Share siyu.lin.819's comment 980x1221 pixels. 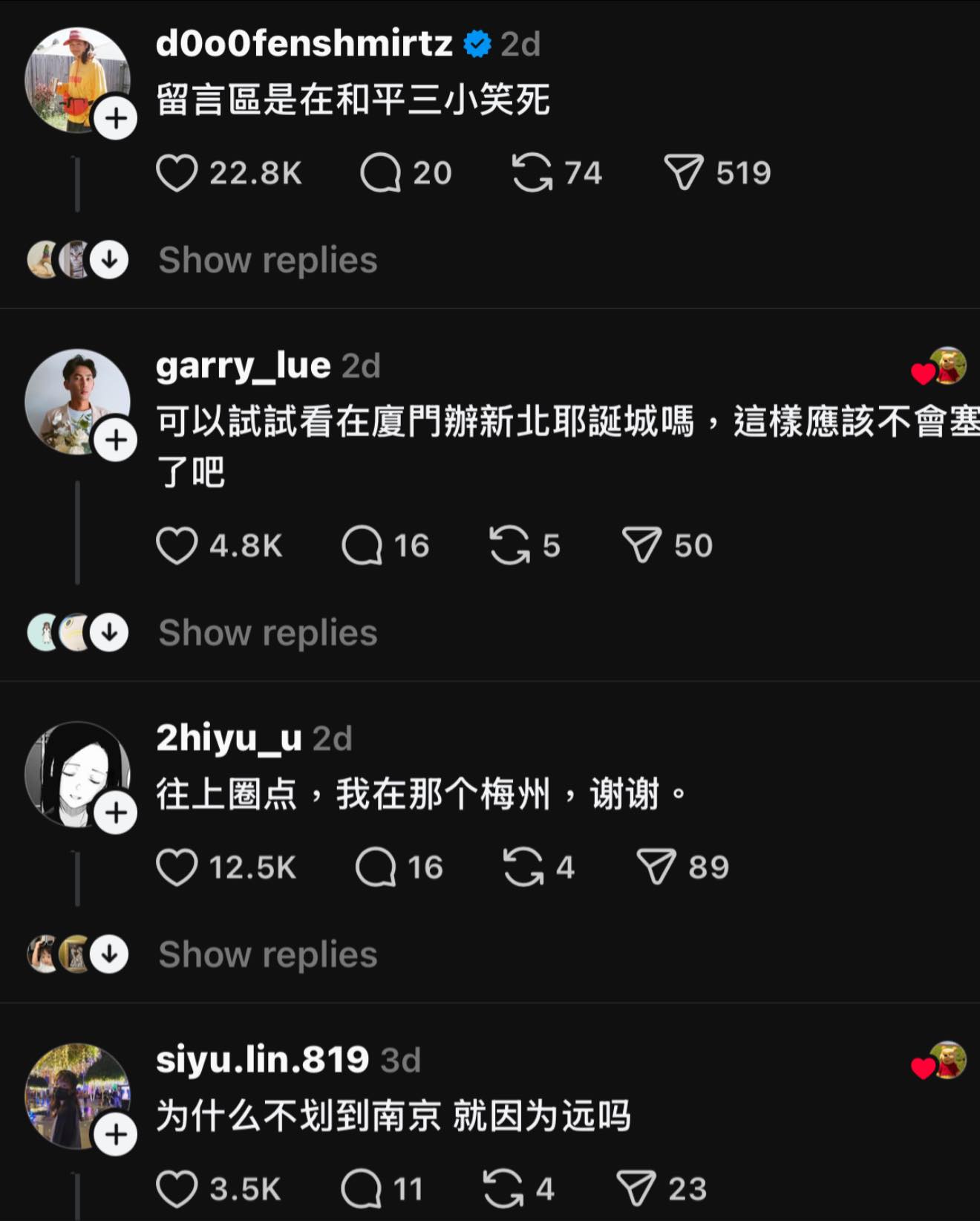[x=636, y=1189]
